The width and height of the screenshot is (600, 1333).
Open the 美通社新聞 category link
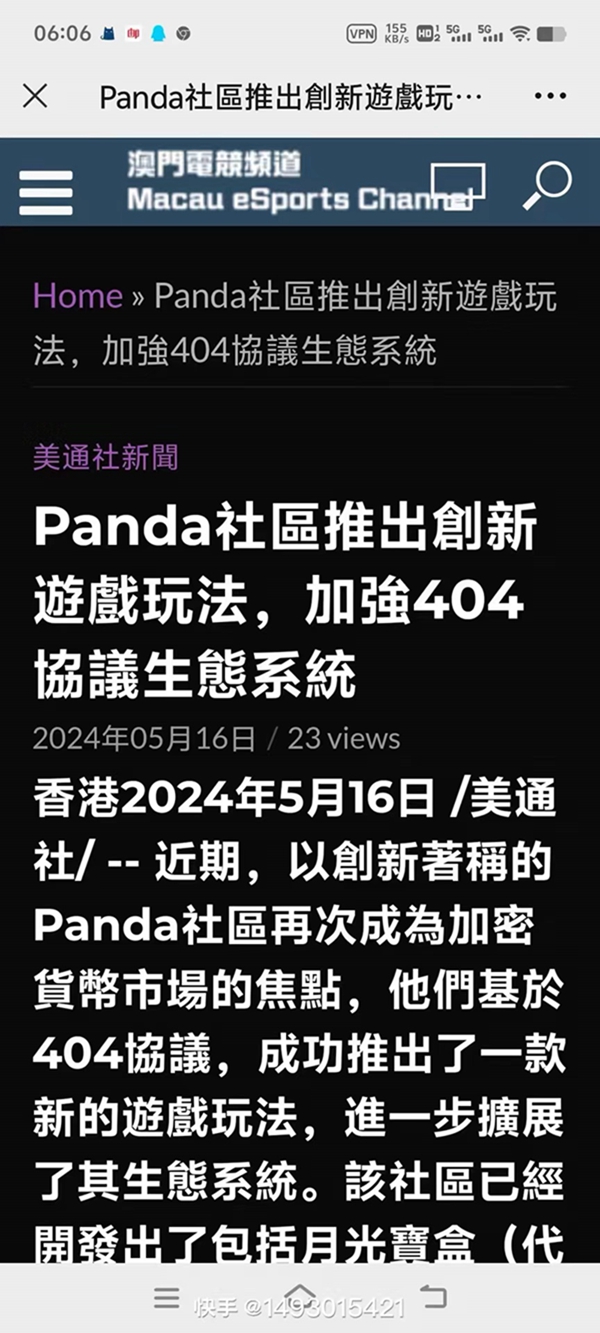tap(106, 457)
